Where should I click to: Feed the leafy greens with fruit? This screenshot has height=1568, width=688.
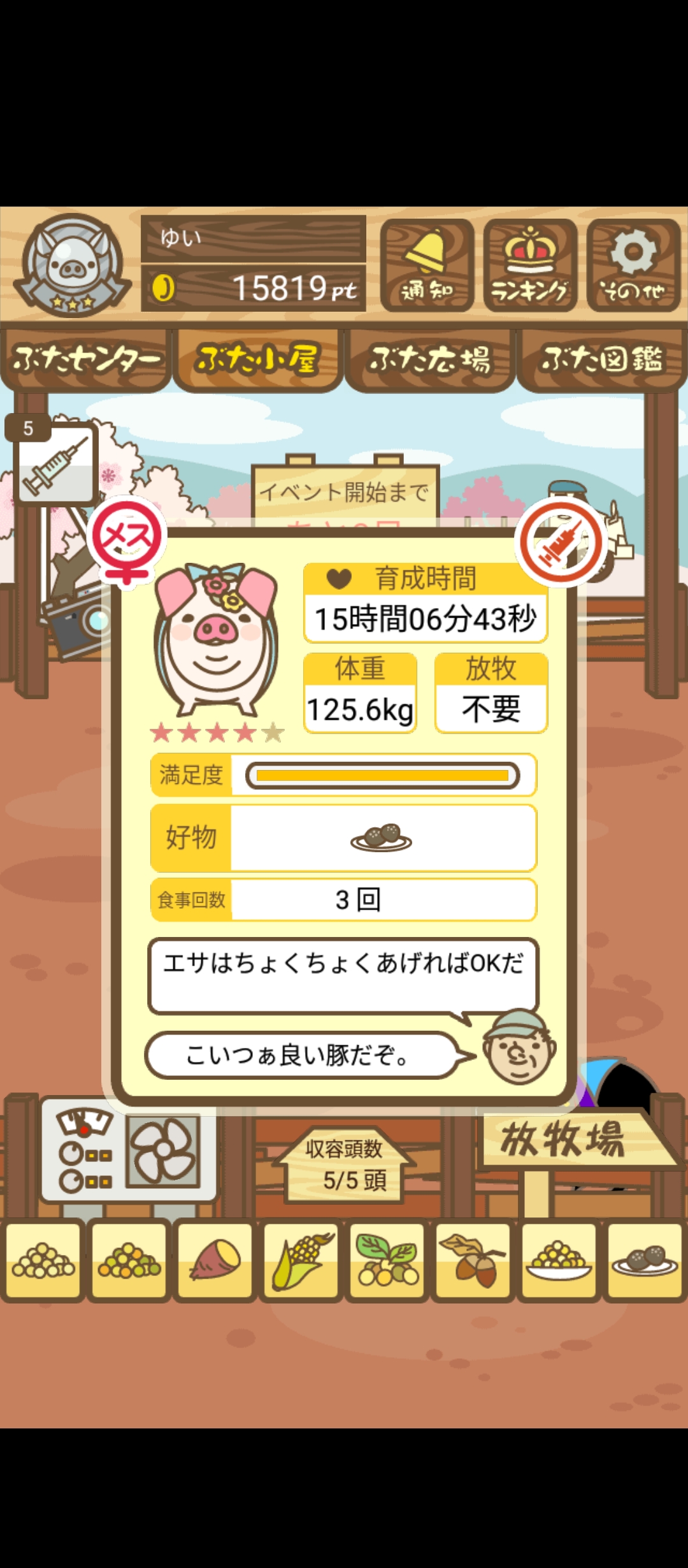(x=387, y=1260)
